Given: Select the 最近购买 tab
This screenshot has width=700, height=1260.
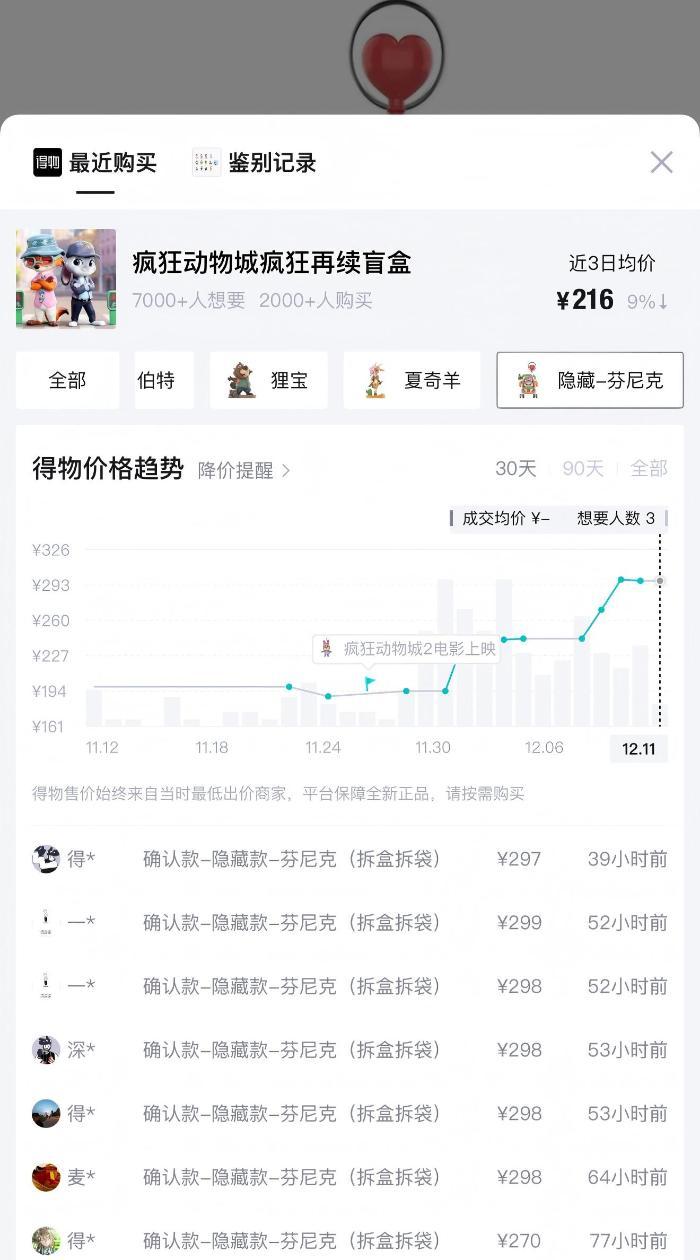Looking at the screenshot, I should click(x=96, y=163).
